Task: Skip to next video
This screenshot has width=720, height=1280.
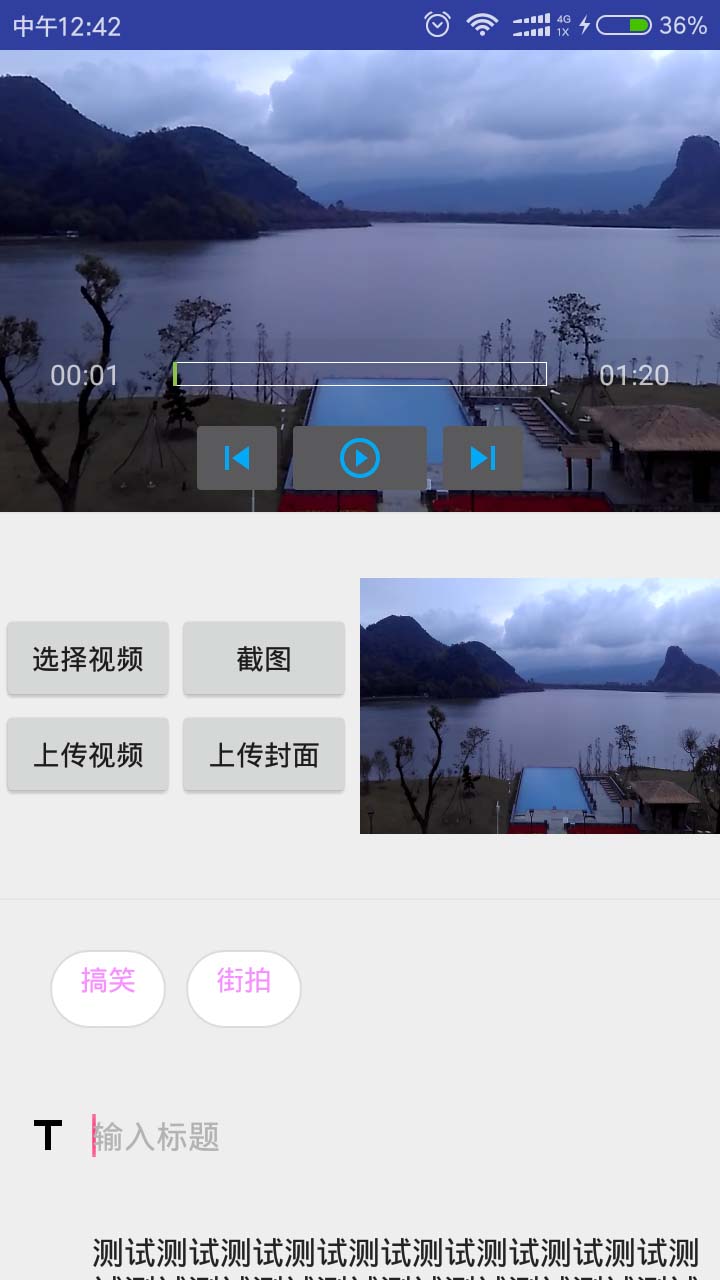Action: (483, 458)
